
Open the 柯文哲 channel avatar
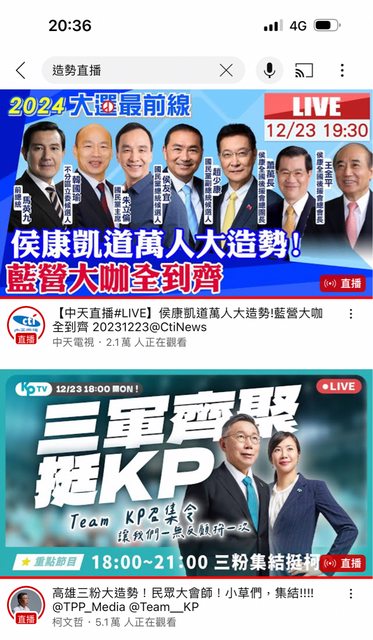pyautogui.click(x=26, y=605)
